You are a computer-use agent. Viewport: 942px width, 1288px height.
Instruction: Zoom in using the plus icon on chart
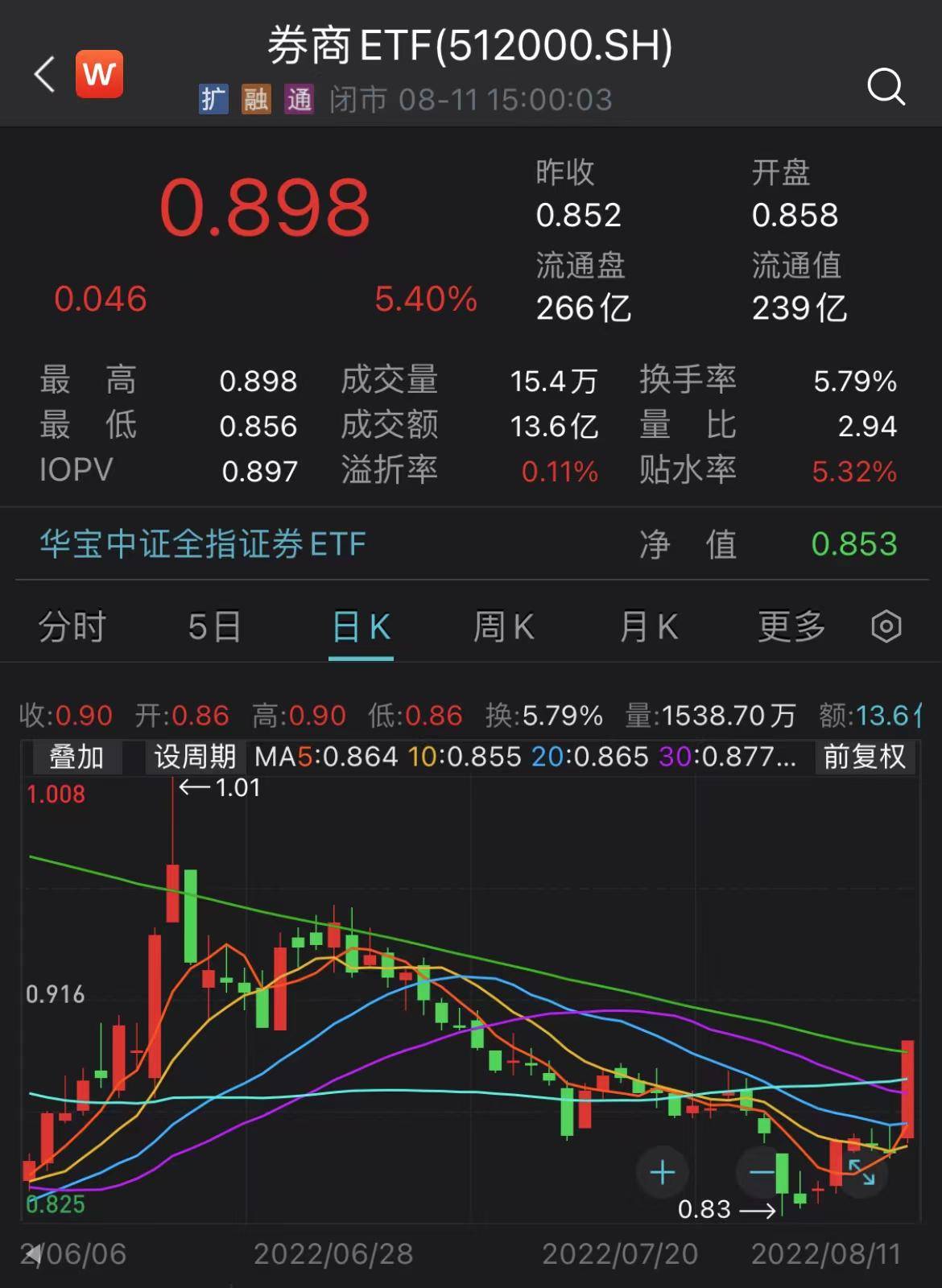[662, 1173]
